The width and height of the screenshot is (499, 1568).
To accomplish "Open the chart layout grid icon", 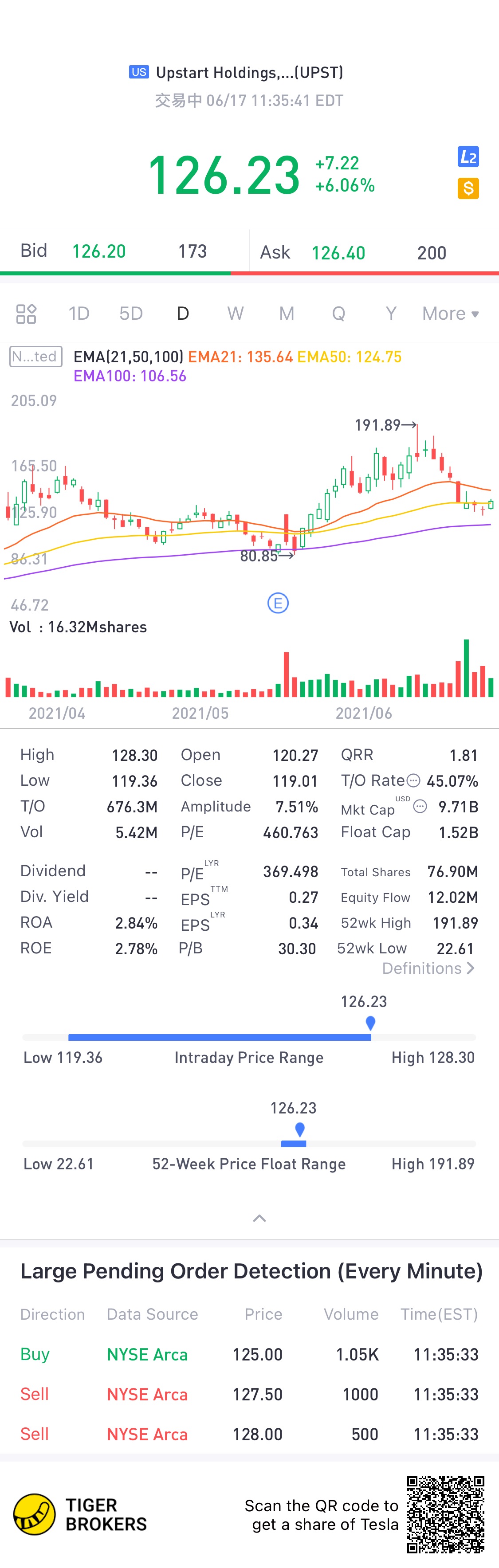I will [x=26, y=314].
